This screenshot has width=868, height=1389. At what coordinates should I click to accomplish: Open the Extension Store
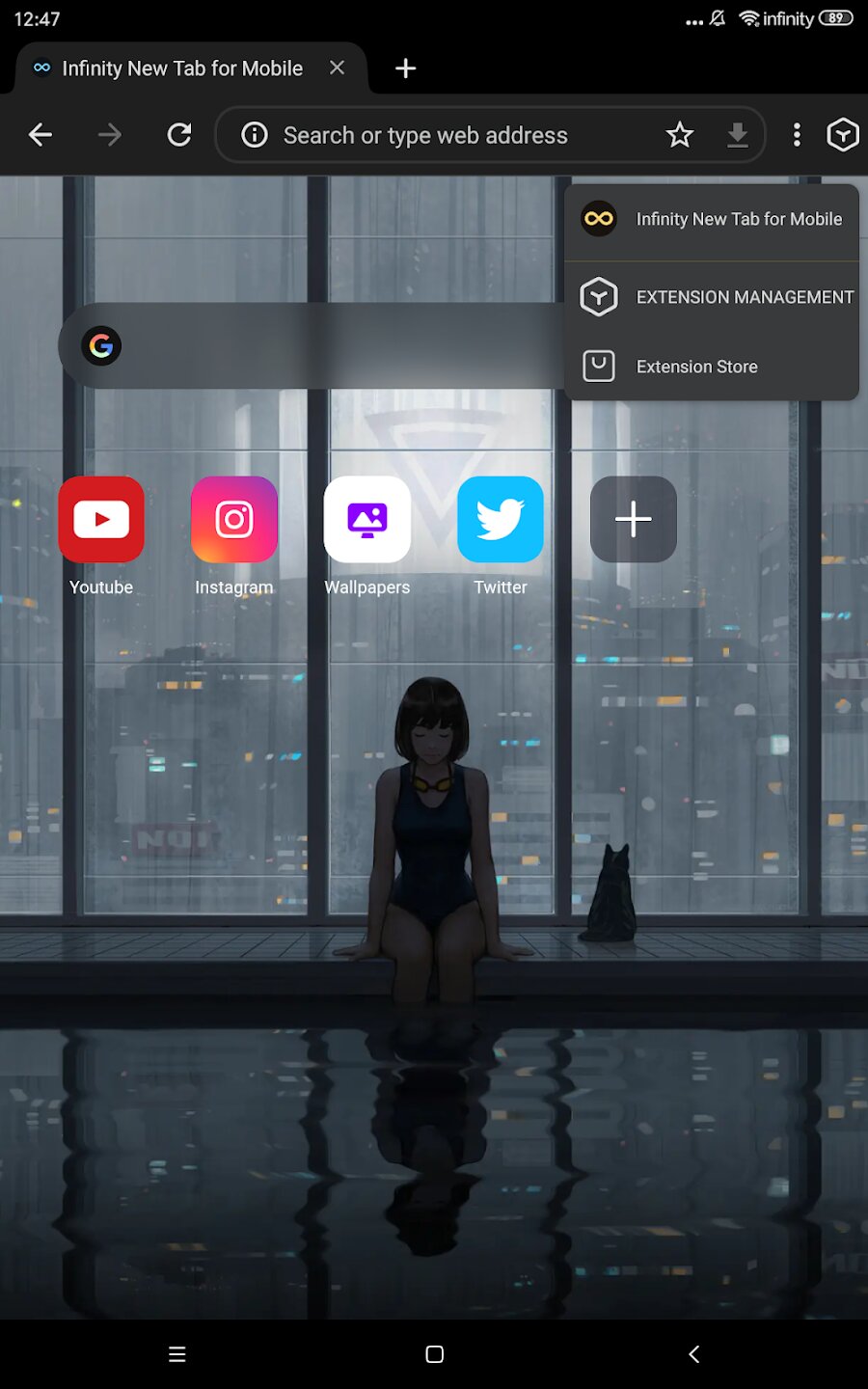(696, 367)
